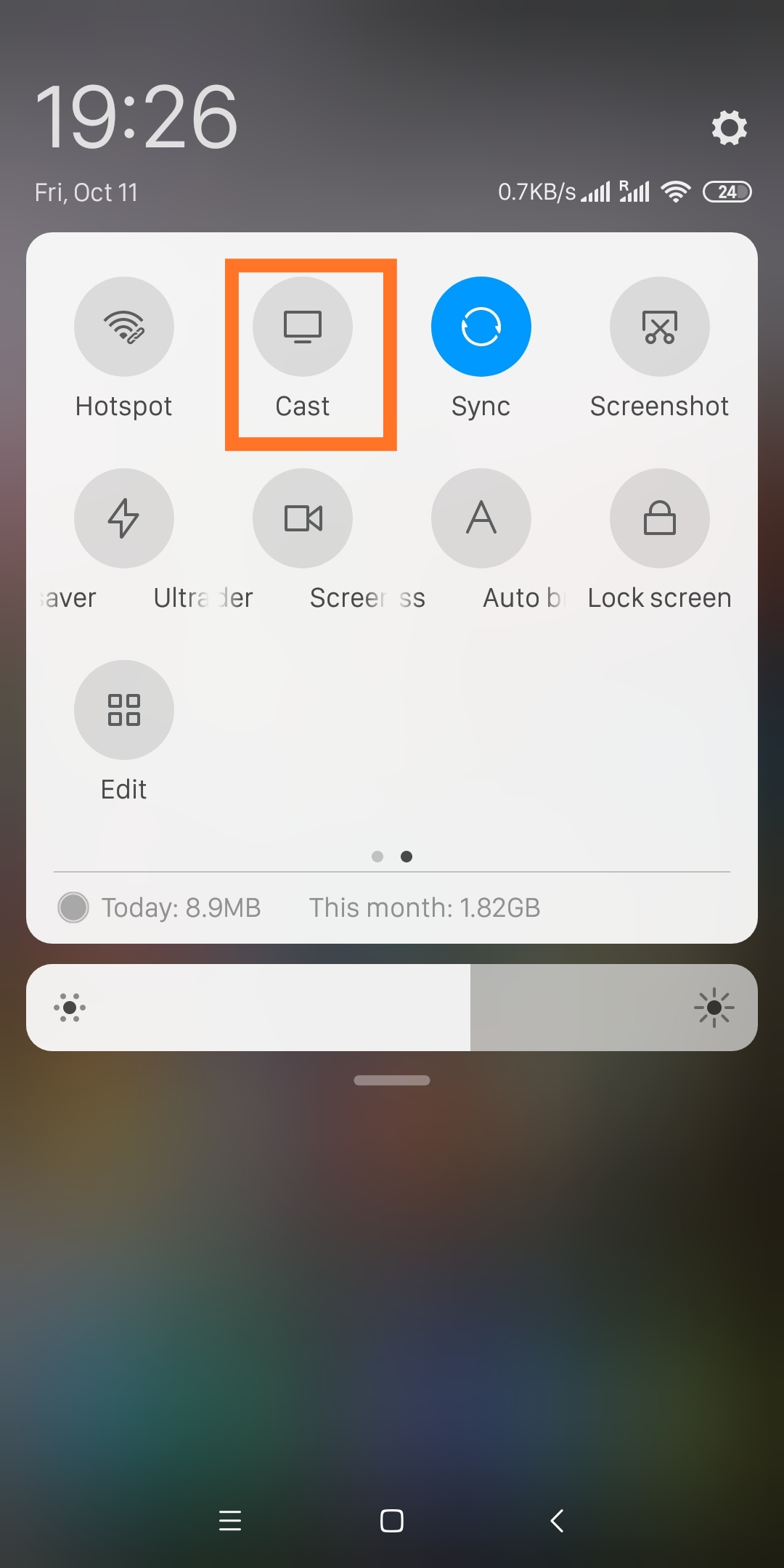The width and height of the screenshot is (784, 1568).
Task: Tap the Lock screen tile
Action: [660, 518]
